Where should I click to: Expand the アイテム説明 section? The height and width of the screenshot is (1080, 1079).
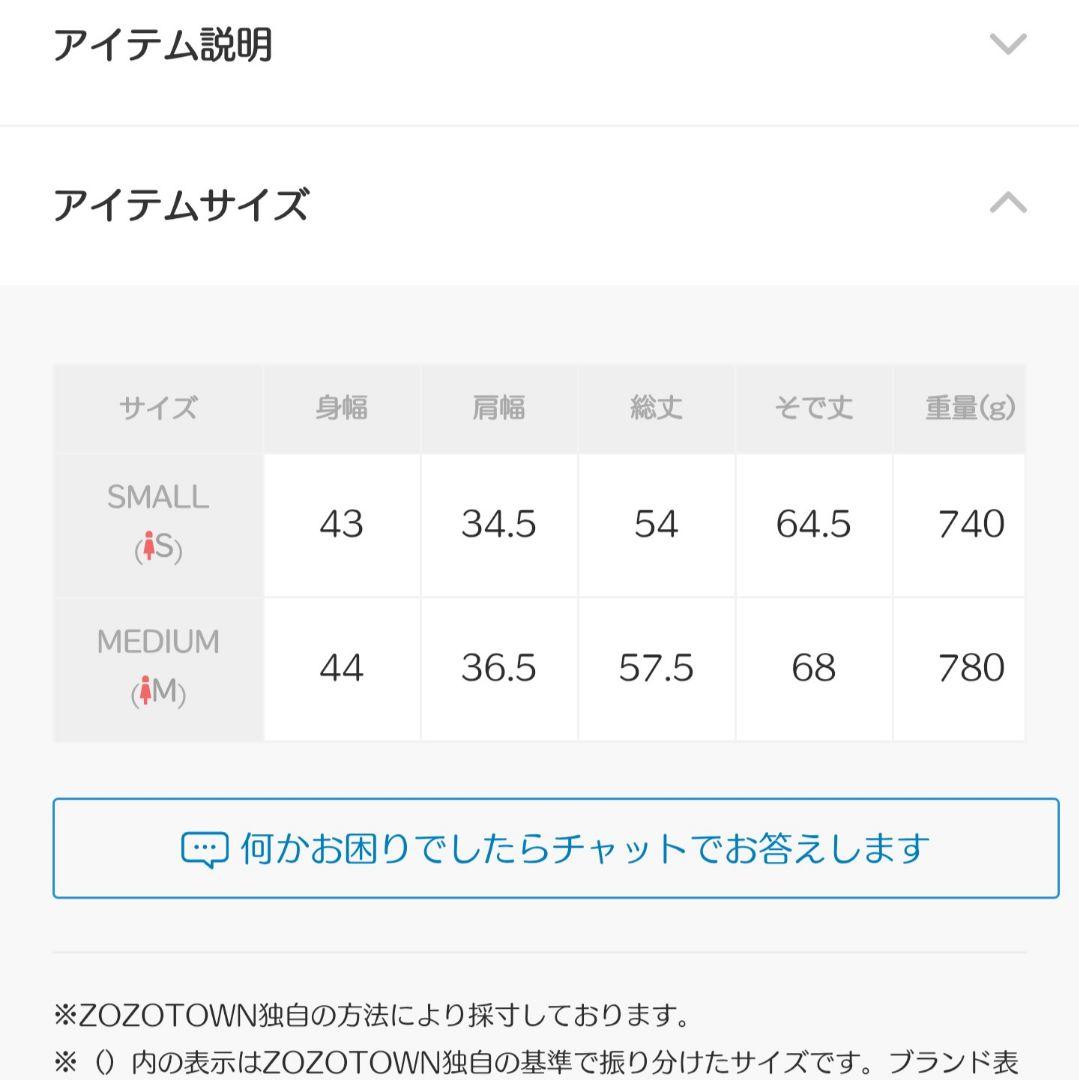pyautogui.click(x=1007, y=45)
